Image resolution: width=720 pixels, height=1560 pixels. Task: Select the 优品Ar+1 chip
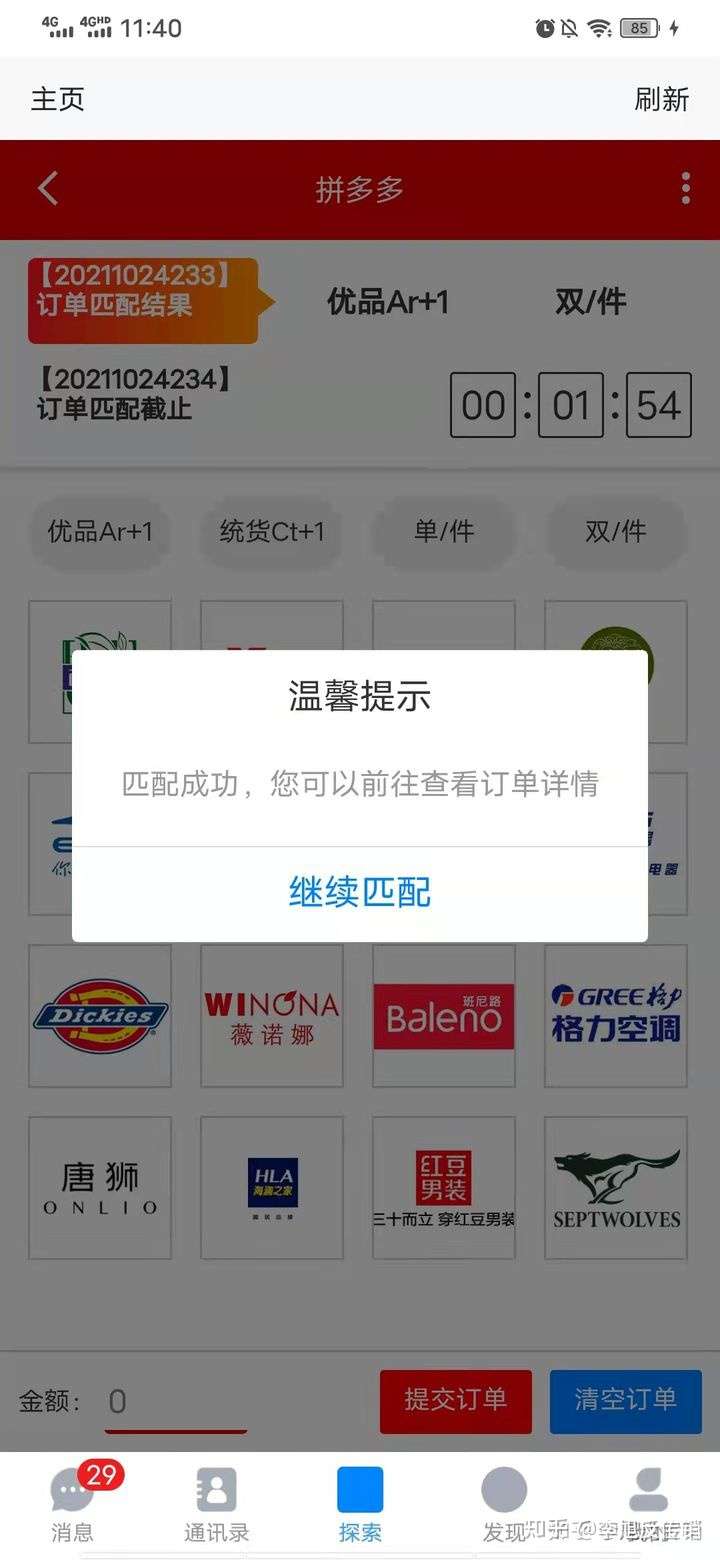click(x=100, y=531)
